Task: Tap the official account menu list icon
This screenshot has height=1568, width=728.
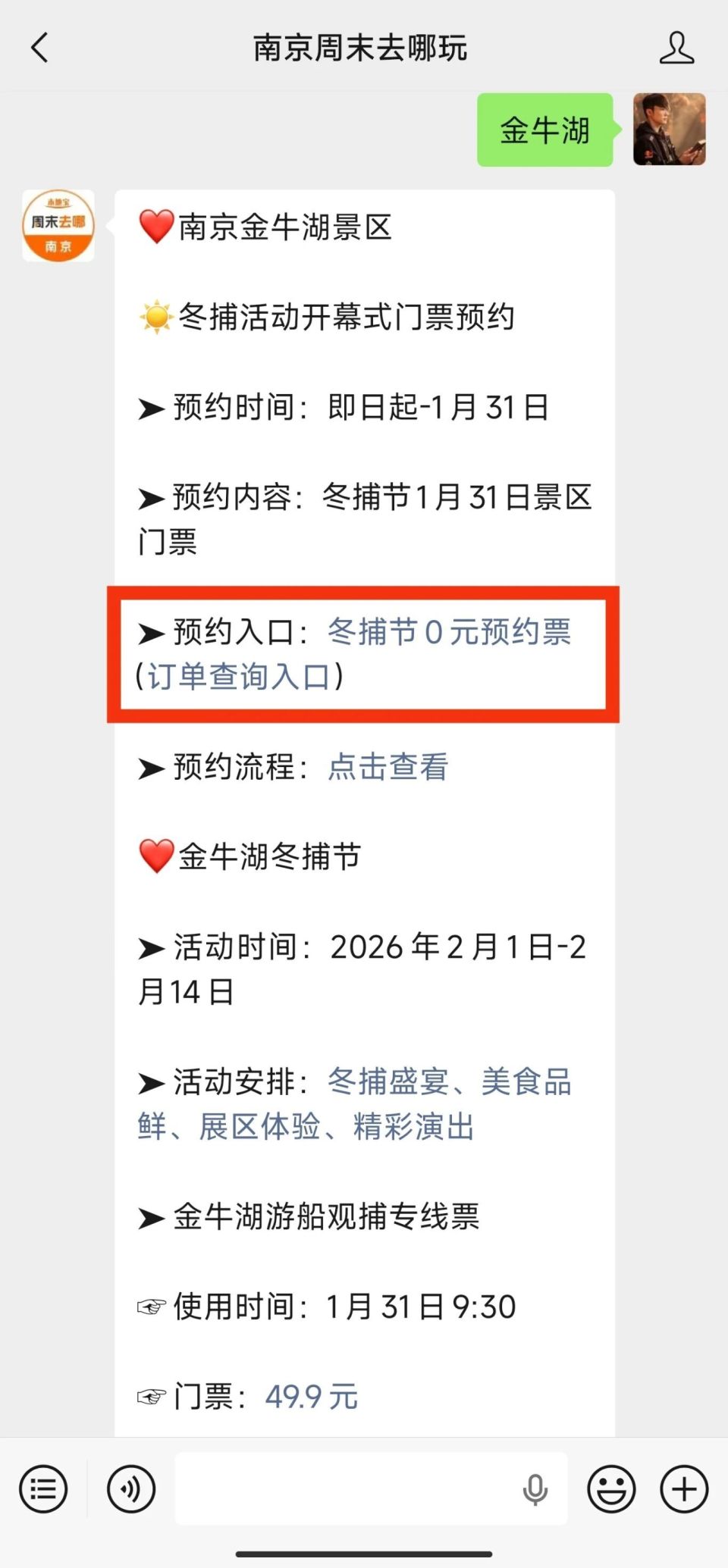Action: click(x=43, y=1488)
